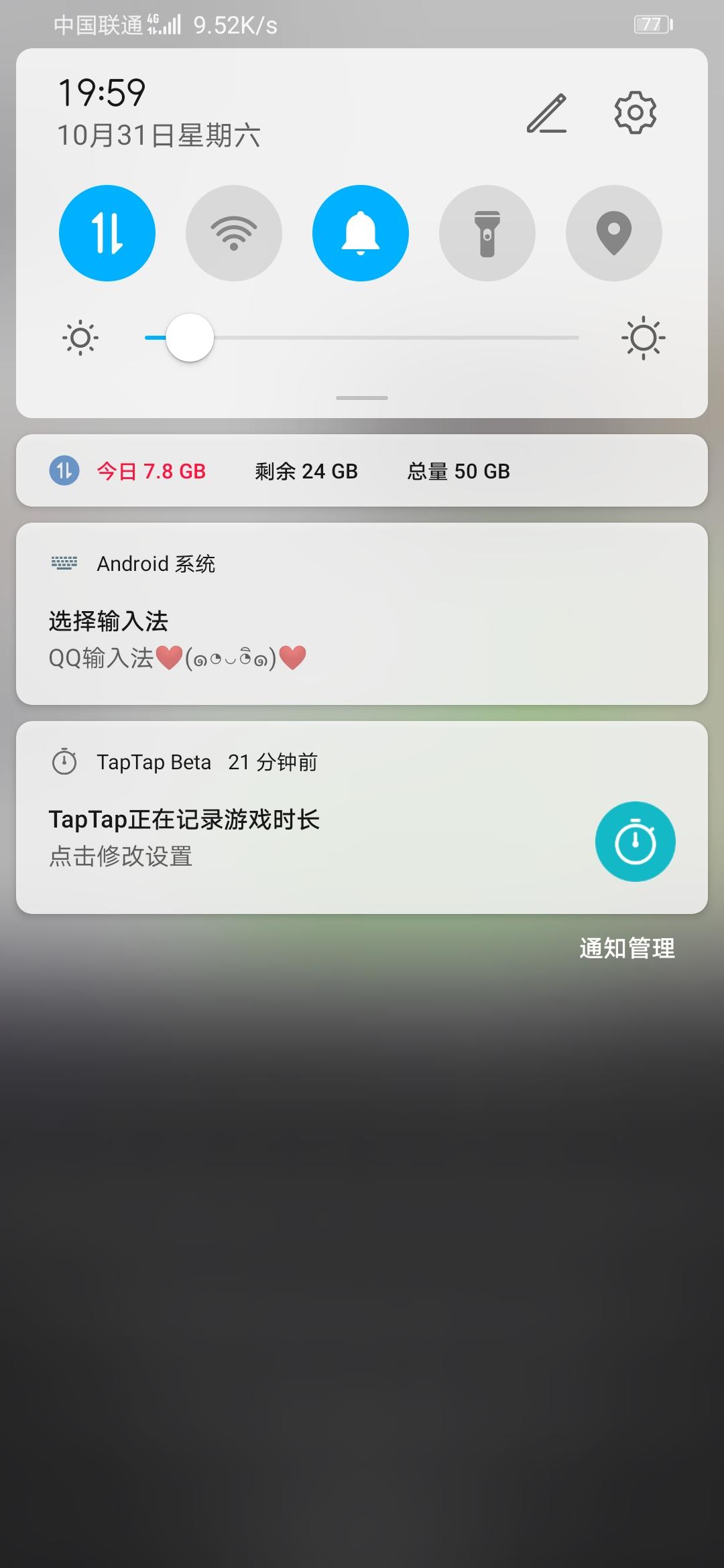
Task: Turn on the flashlight
Action: pos(487,233)
